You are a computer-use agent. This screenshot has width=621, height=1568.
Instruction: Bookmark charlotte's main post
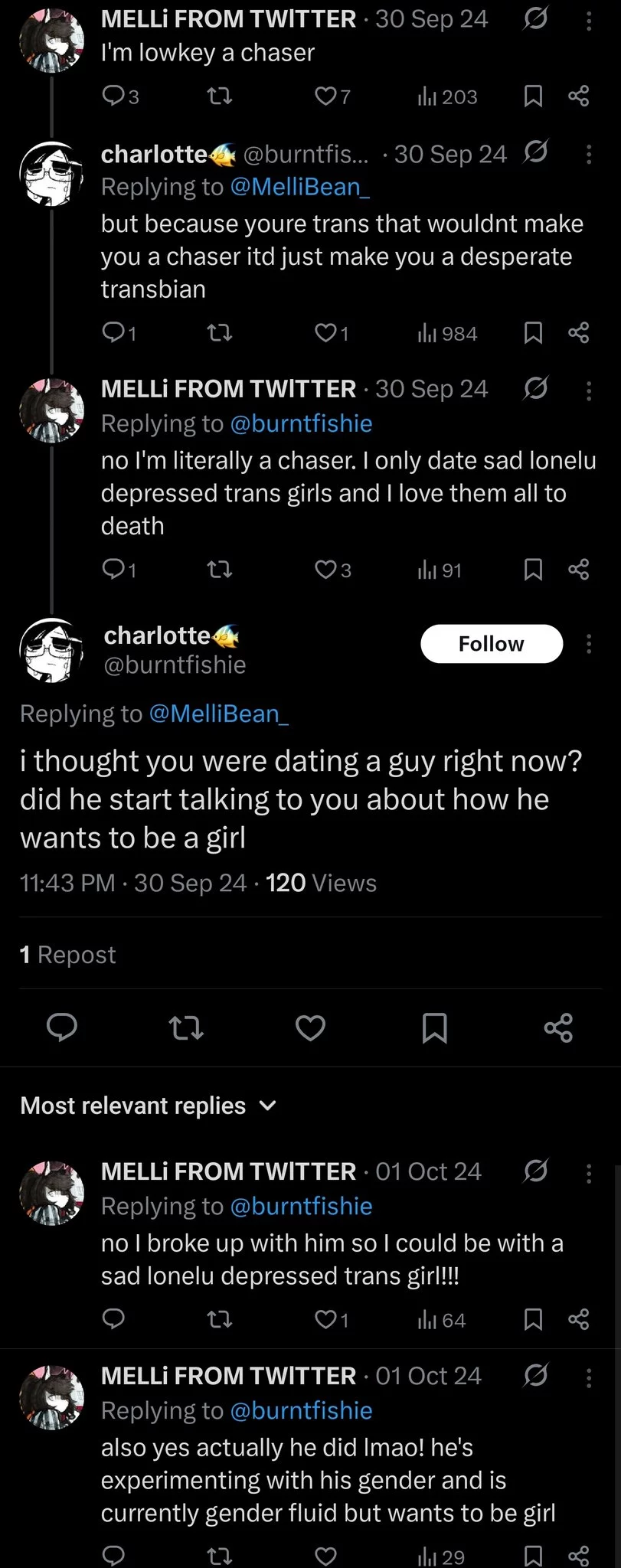pos(434,1027)
